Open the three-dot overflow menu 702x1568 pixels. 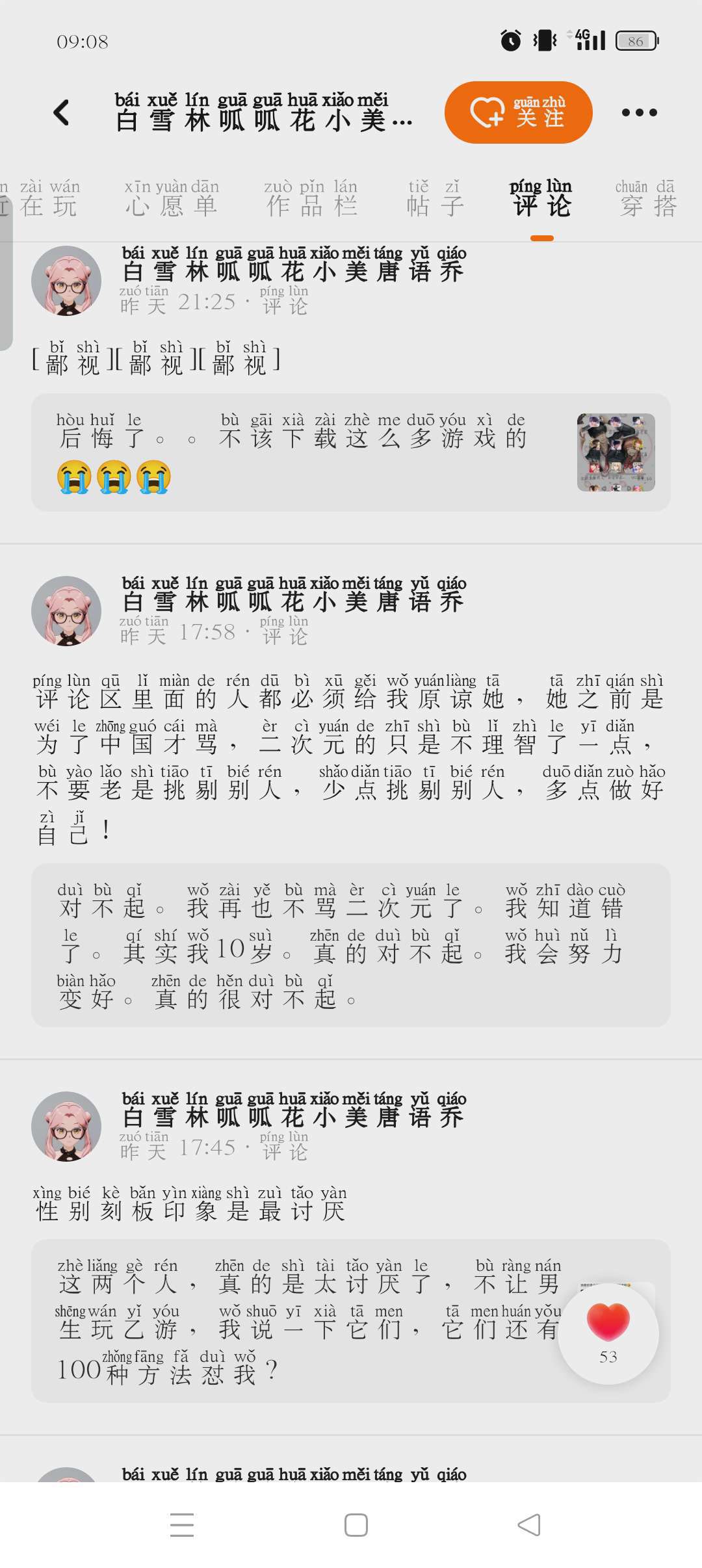point(639,112)
